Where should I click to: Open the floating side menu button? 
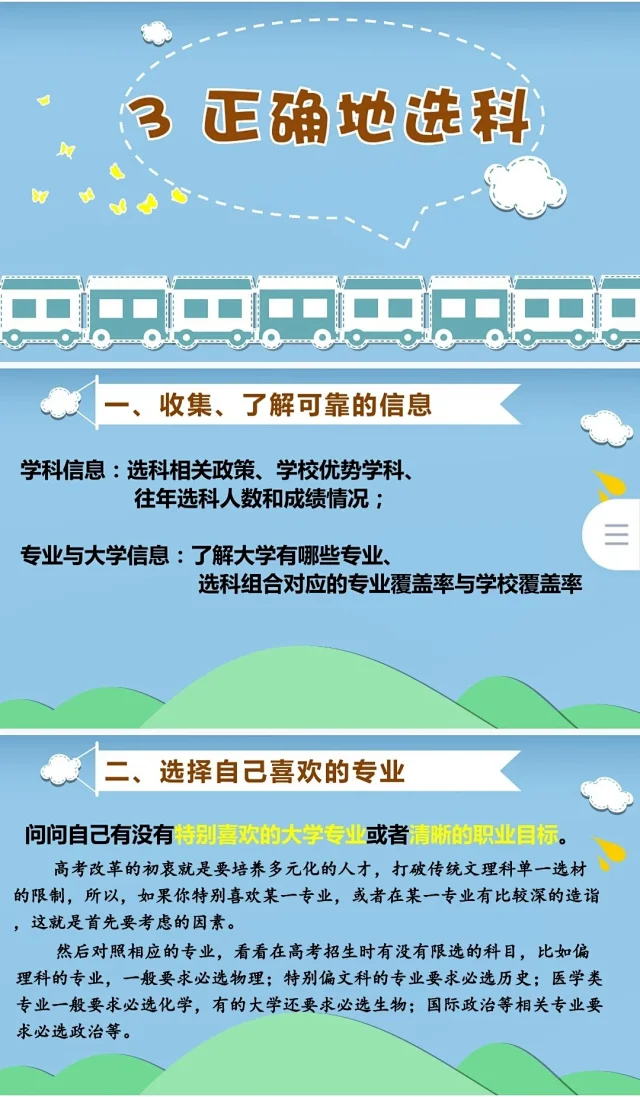coord(615,534)
